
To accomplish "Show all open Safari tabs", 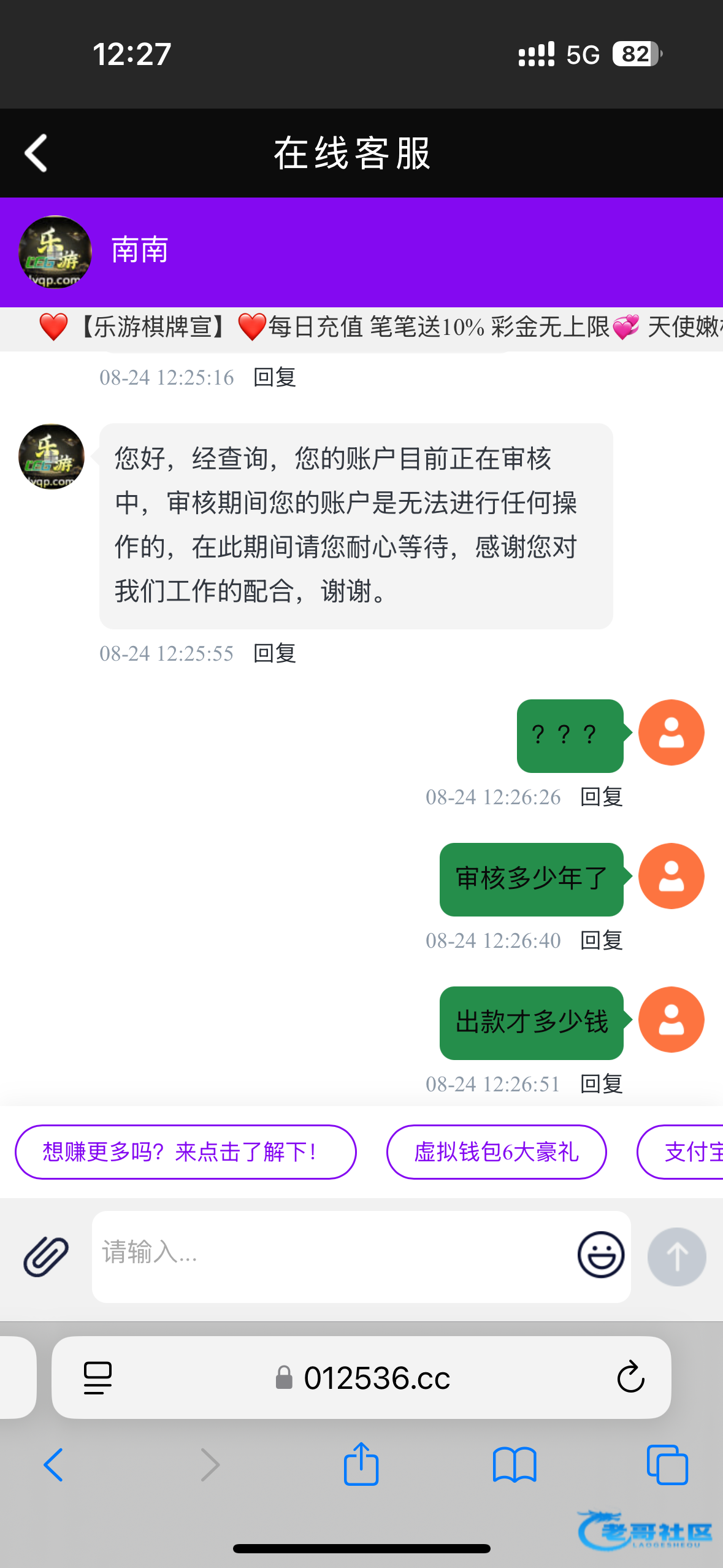I will tap(667, 1465).
